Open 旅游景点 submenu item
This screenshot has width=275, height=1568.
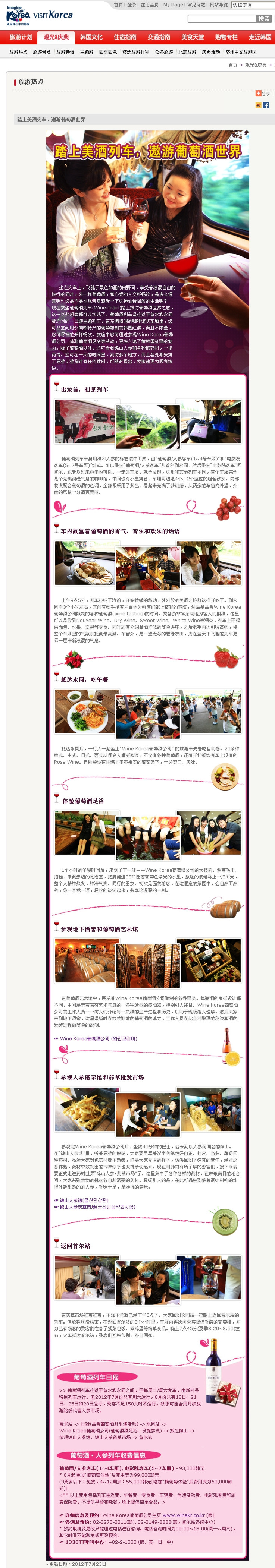point(41,52)
